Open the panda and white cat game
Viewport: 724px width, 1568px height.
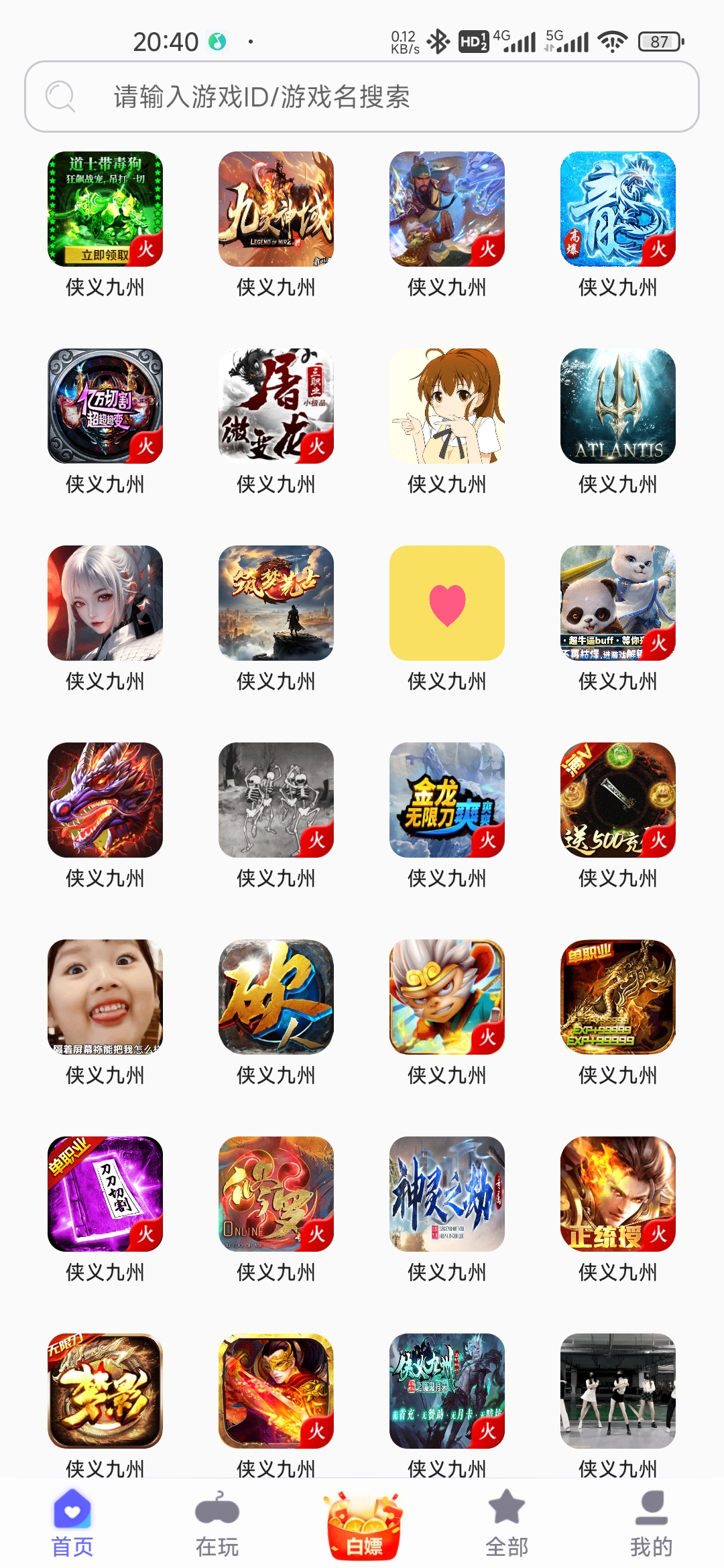(617, 603)
